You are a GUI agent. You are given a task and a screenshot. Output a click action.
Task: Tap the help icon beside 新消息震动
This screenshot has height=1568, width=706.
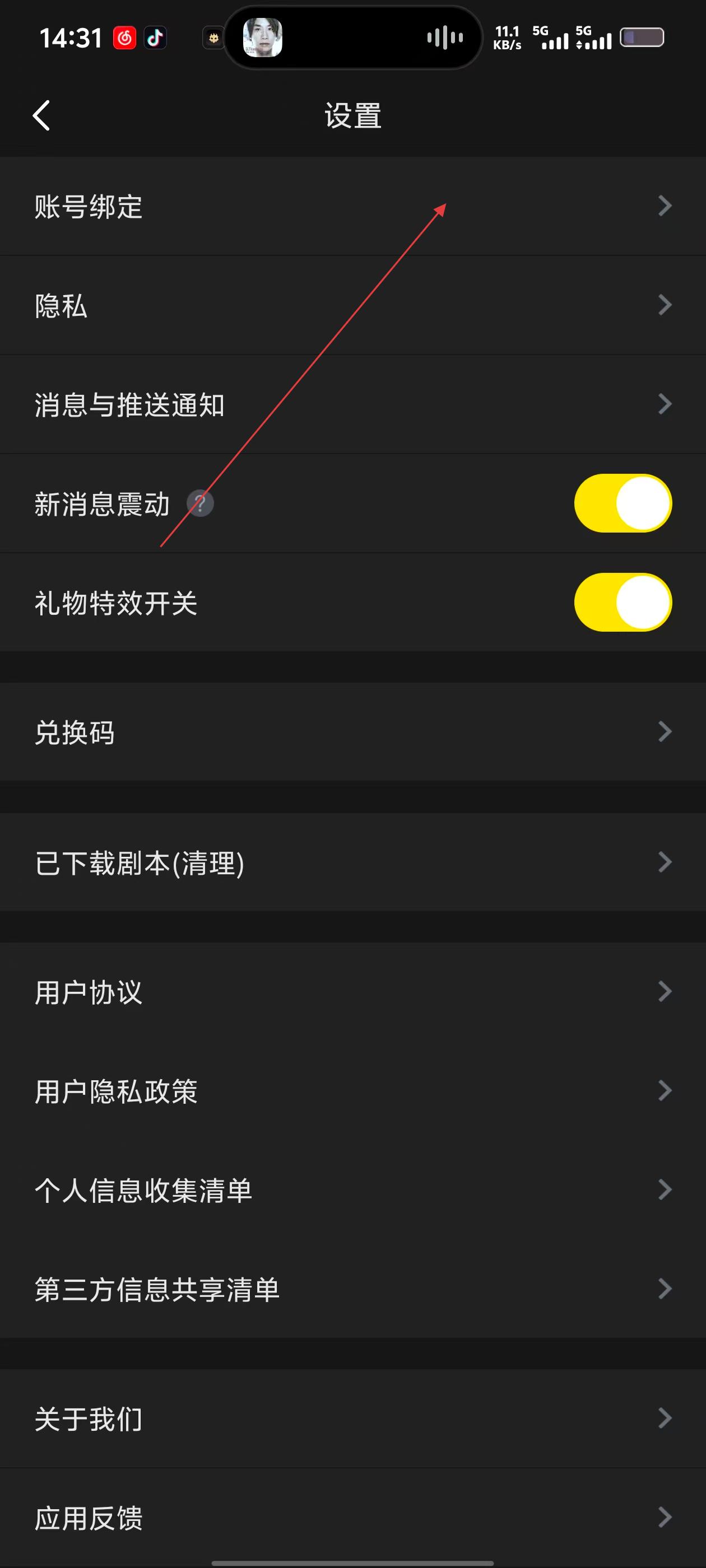(200, 503)
